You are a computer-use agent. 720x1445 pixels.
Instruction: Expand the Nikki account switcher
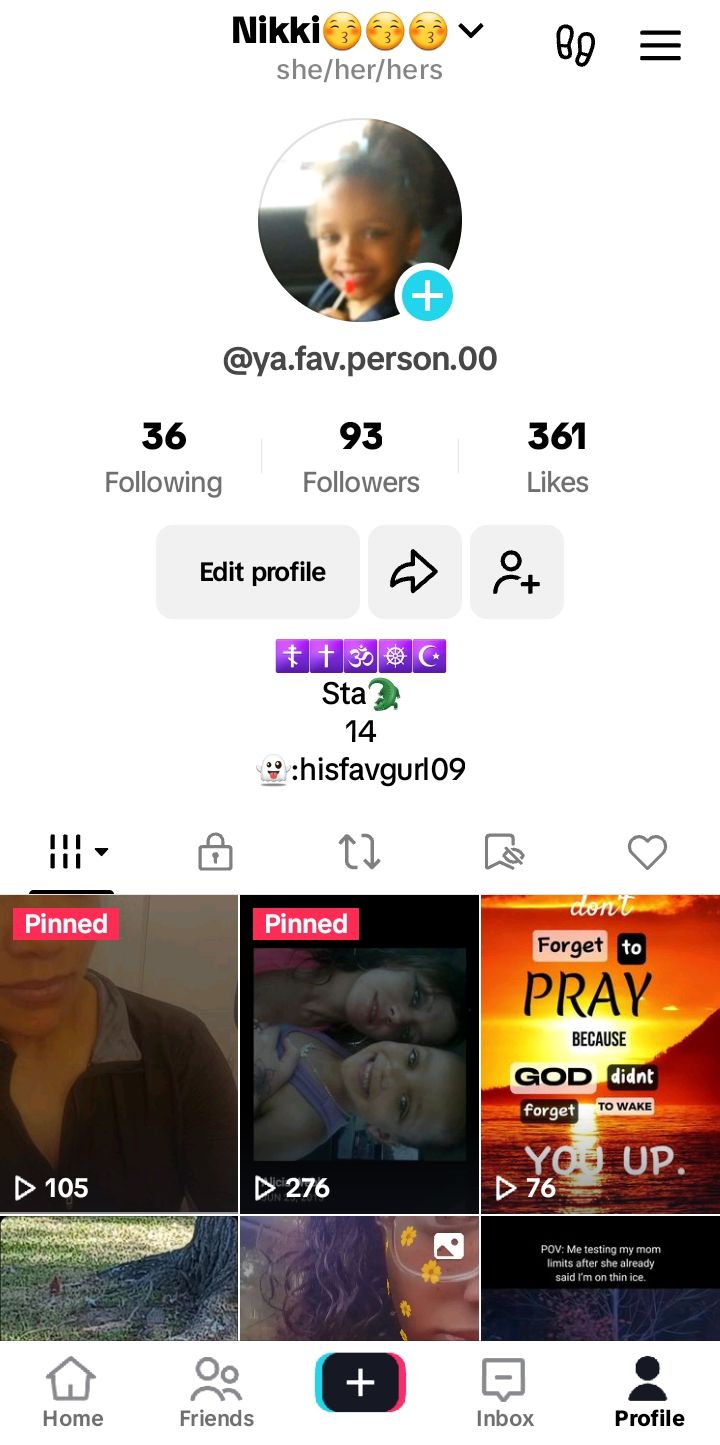coord(470,31)
